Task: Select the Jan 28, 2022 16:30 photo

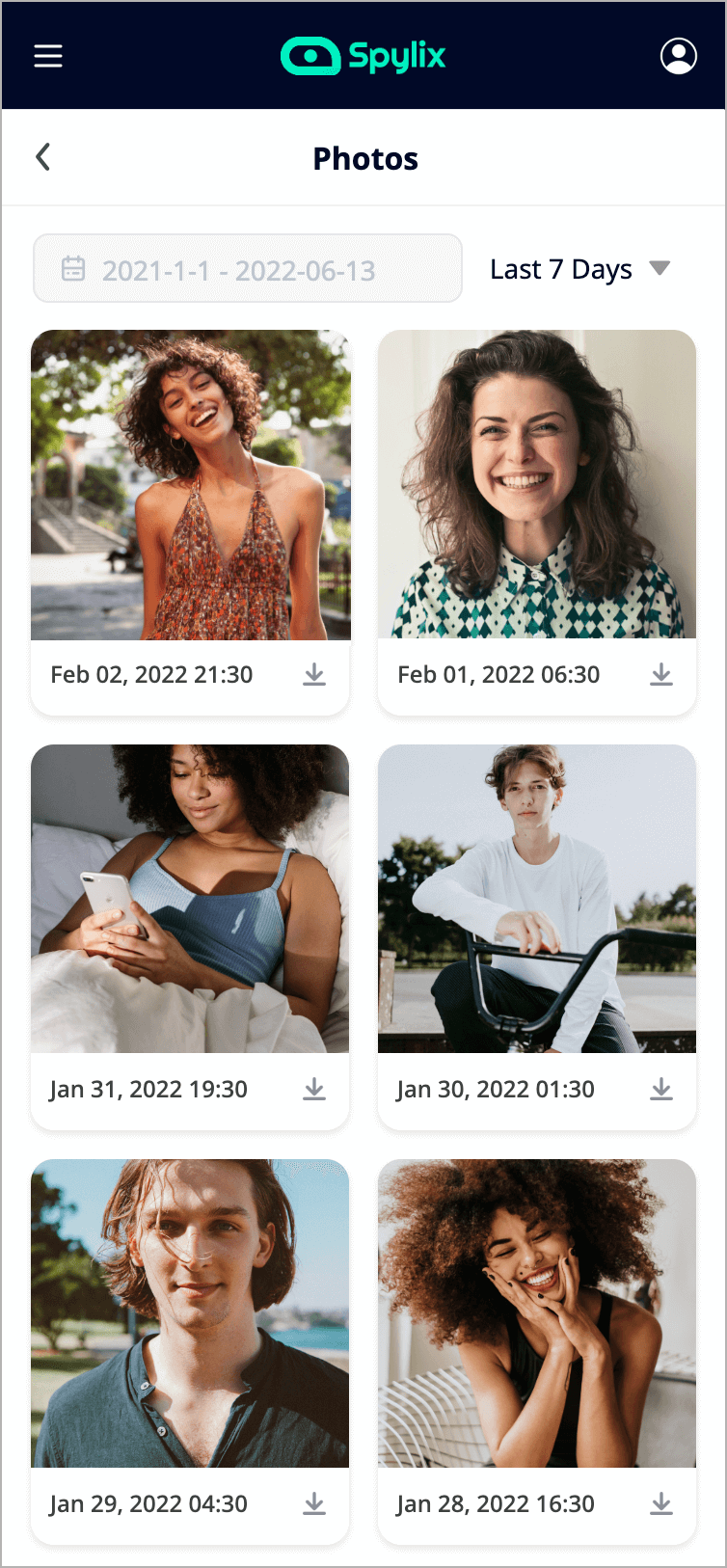Action: [x=537, y=1313]
